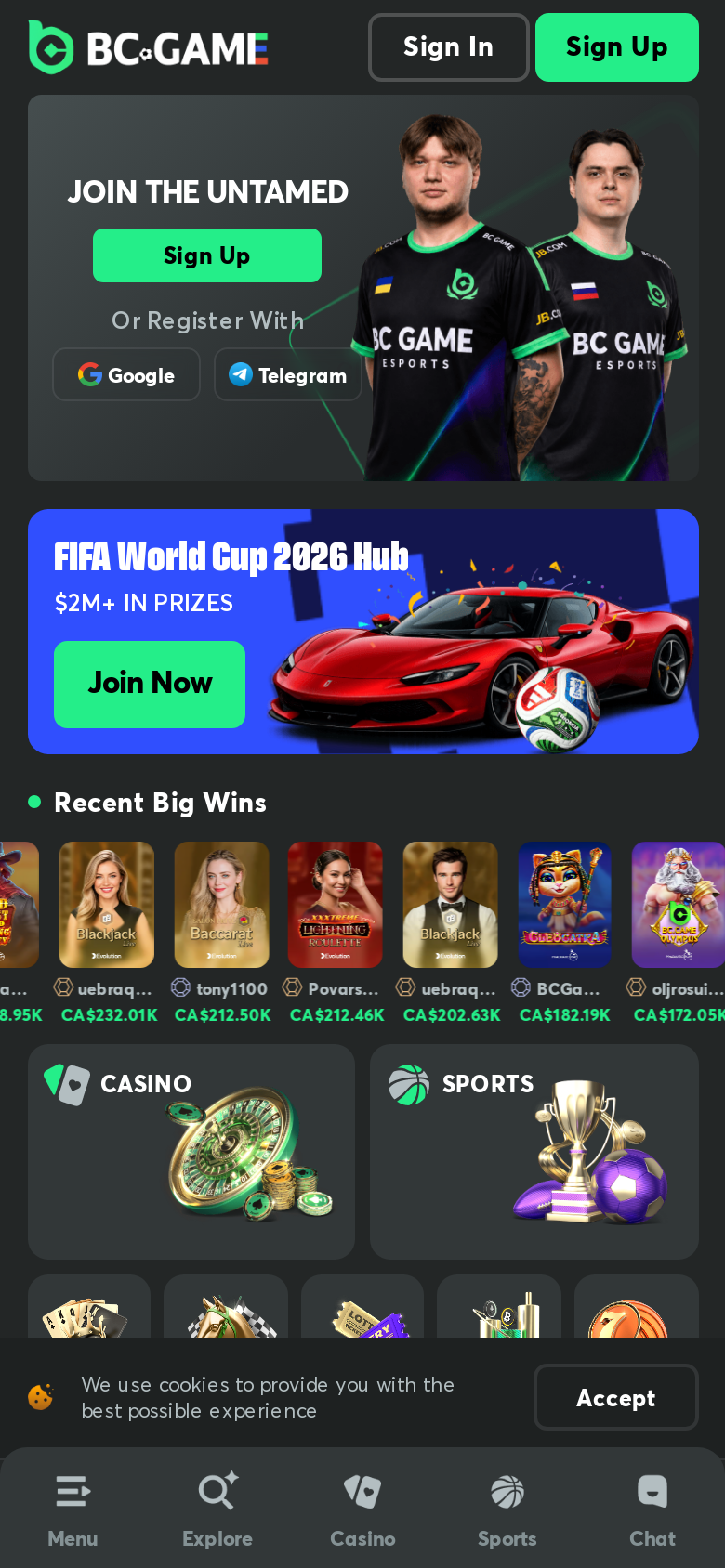Image resolution: width=725 pixels, height=1568 pixels.
Task: Tap the header Sign Up button
Action: [617, 47]
